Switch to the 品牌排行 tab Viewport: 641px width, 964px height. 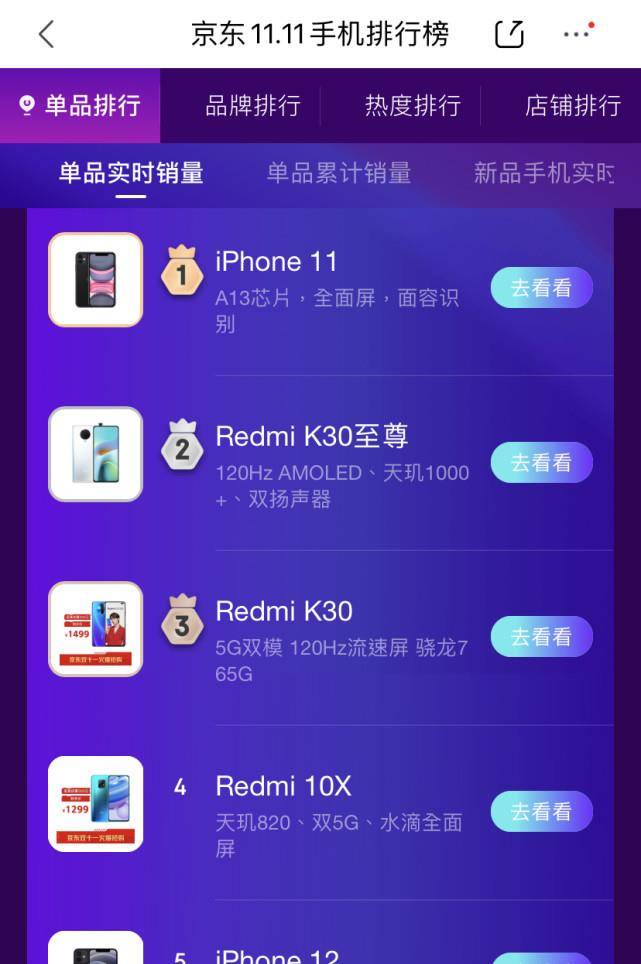(x=252, y=105)
